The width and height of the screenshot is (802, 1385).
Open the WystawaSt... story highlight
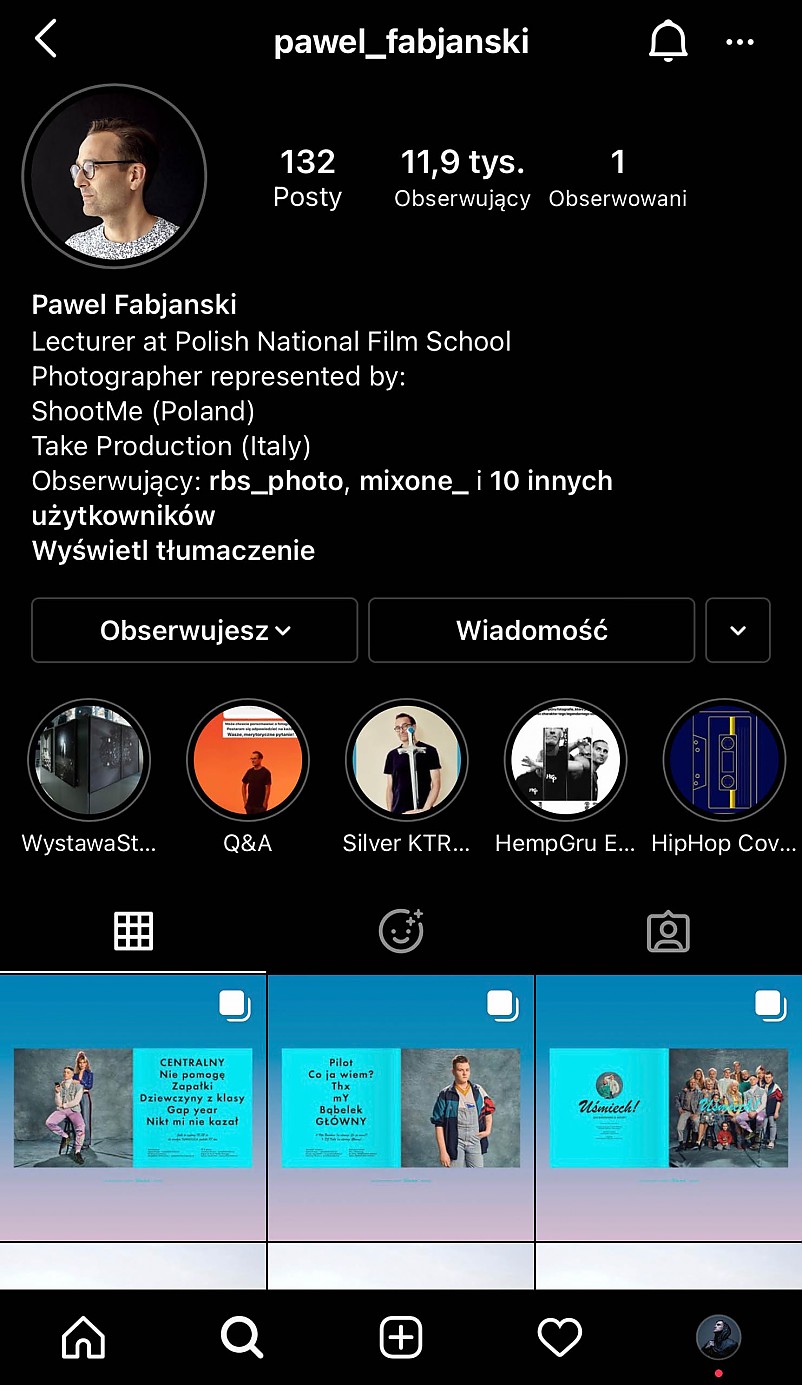(x=89, y=760)
